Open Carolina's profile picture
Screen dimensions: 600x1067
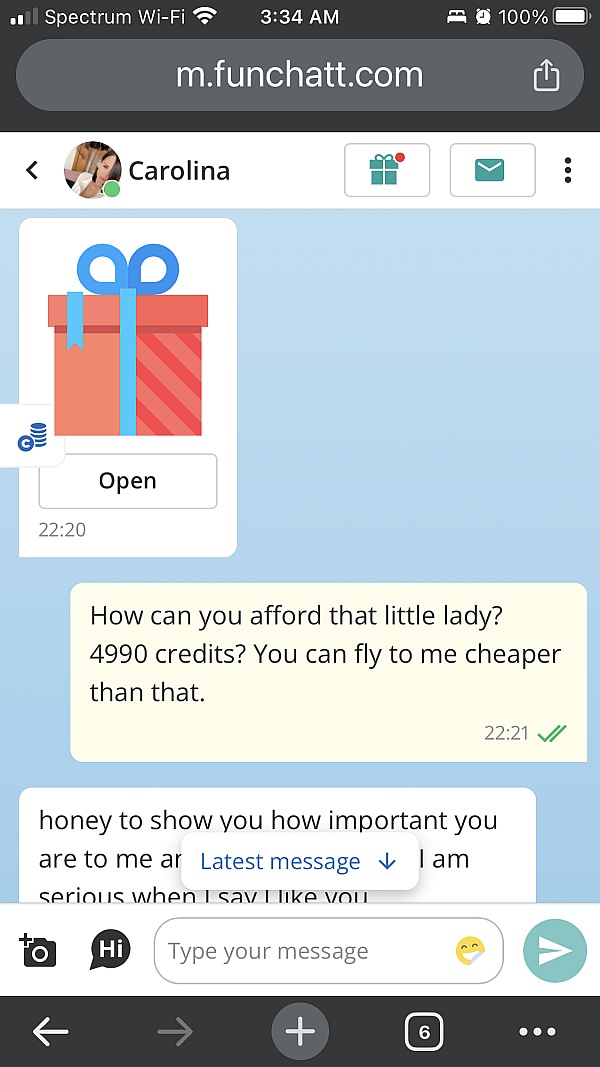pos(92,170)
